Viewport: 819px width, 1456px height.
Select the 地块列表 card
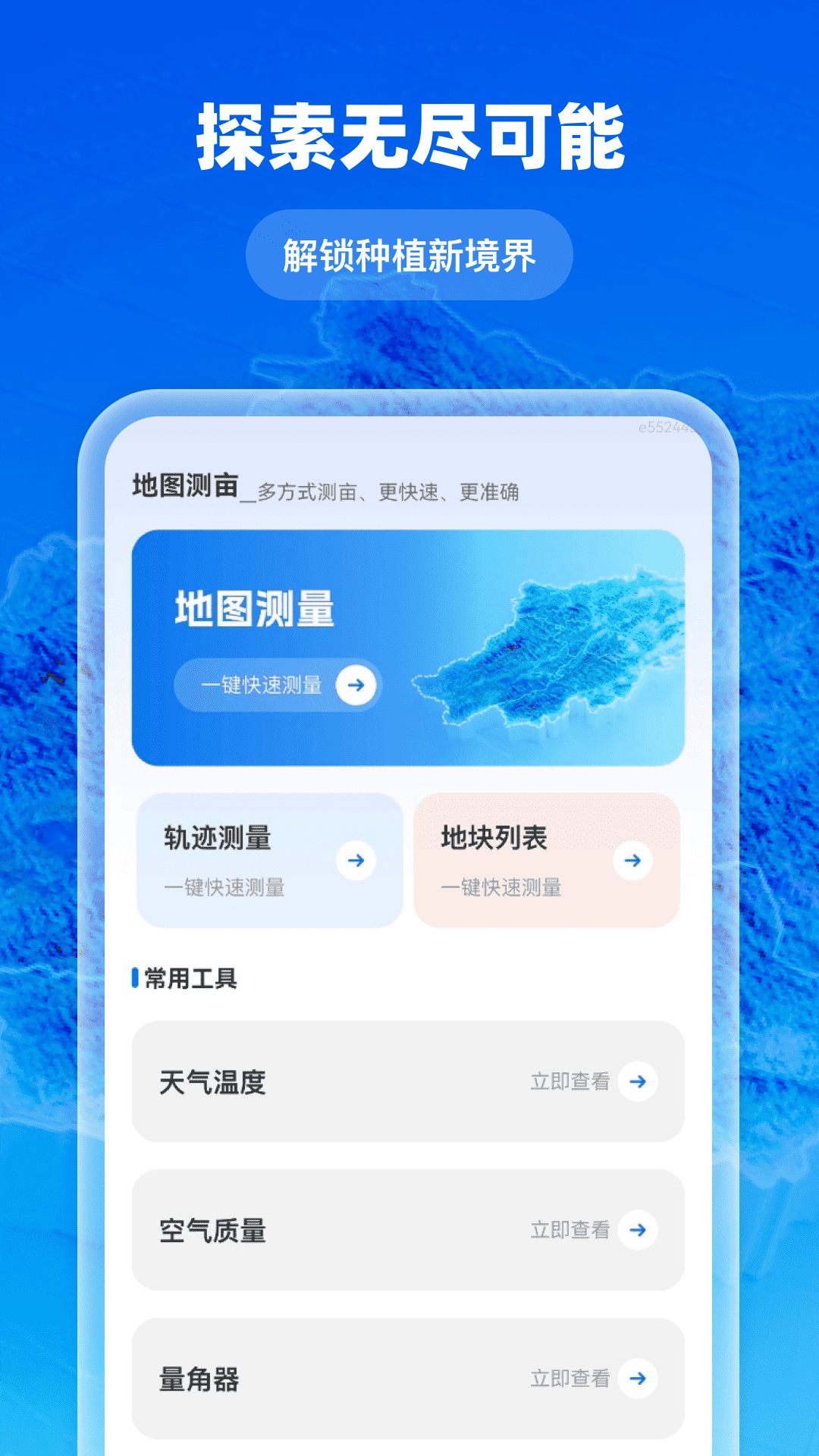[x=546, y=861]
